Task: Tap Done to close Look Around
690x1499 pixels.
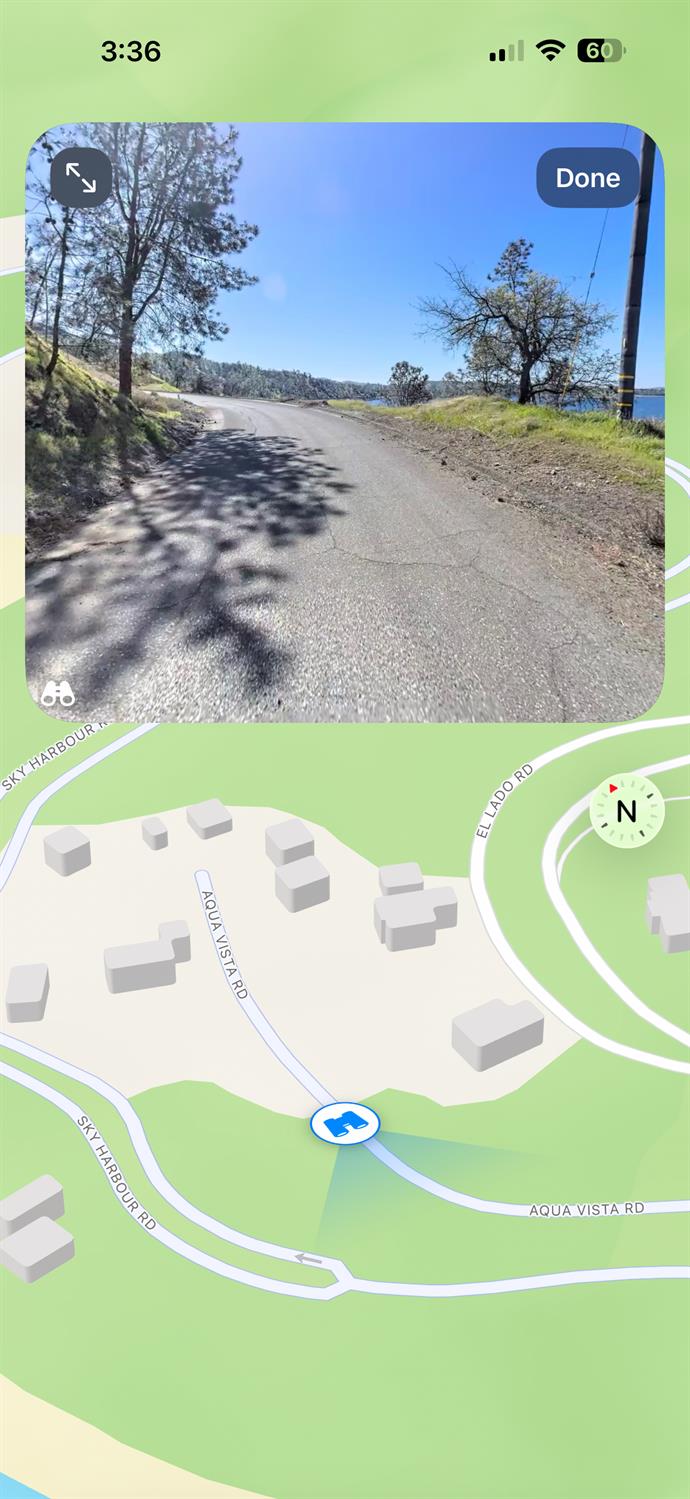Action: click(x=588, y=178)
